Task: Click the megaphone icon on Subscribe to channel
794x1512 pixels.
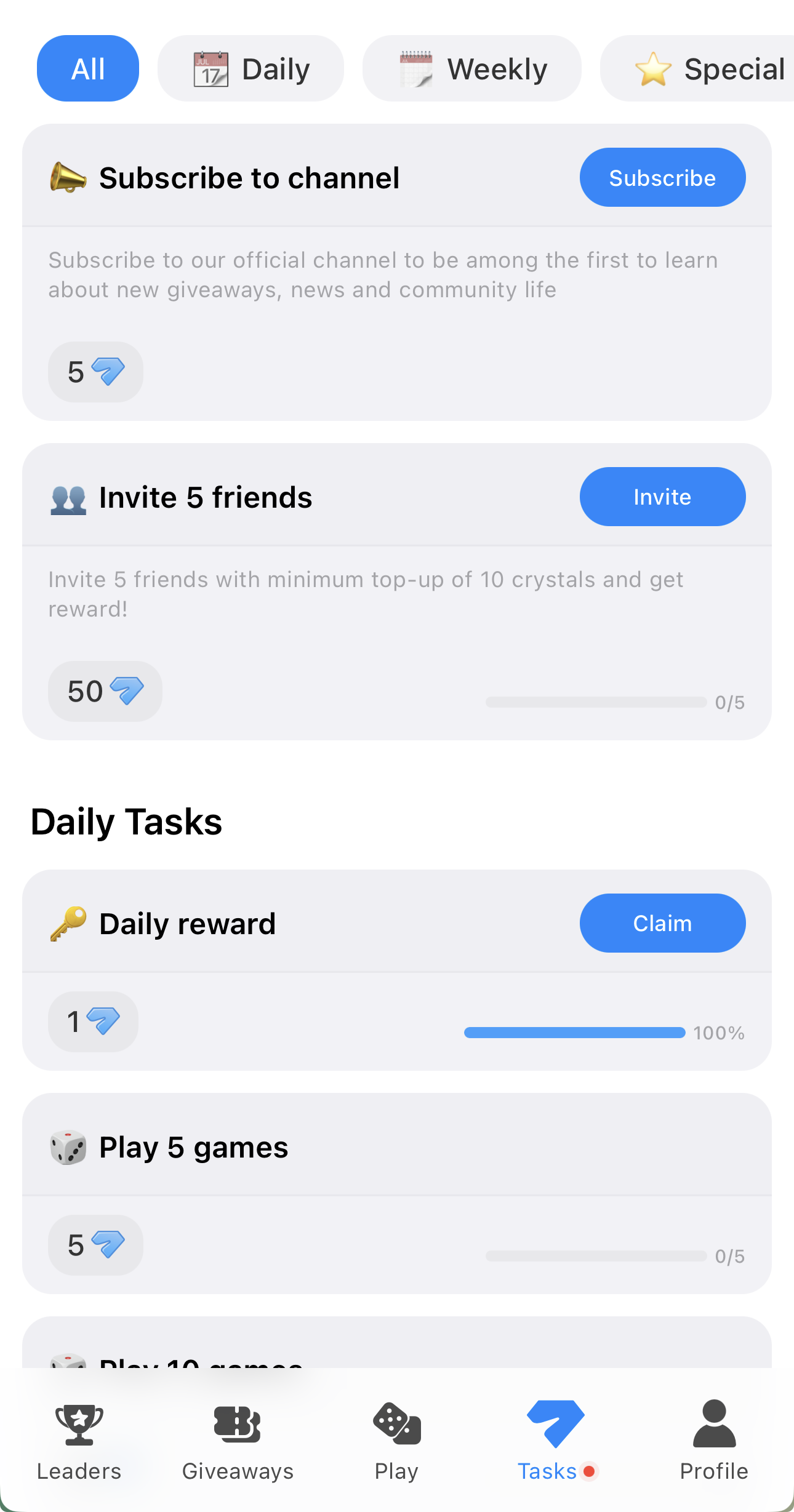Action: coord(68,178)
